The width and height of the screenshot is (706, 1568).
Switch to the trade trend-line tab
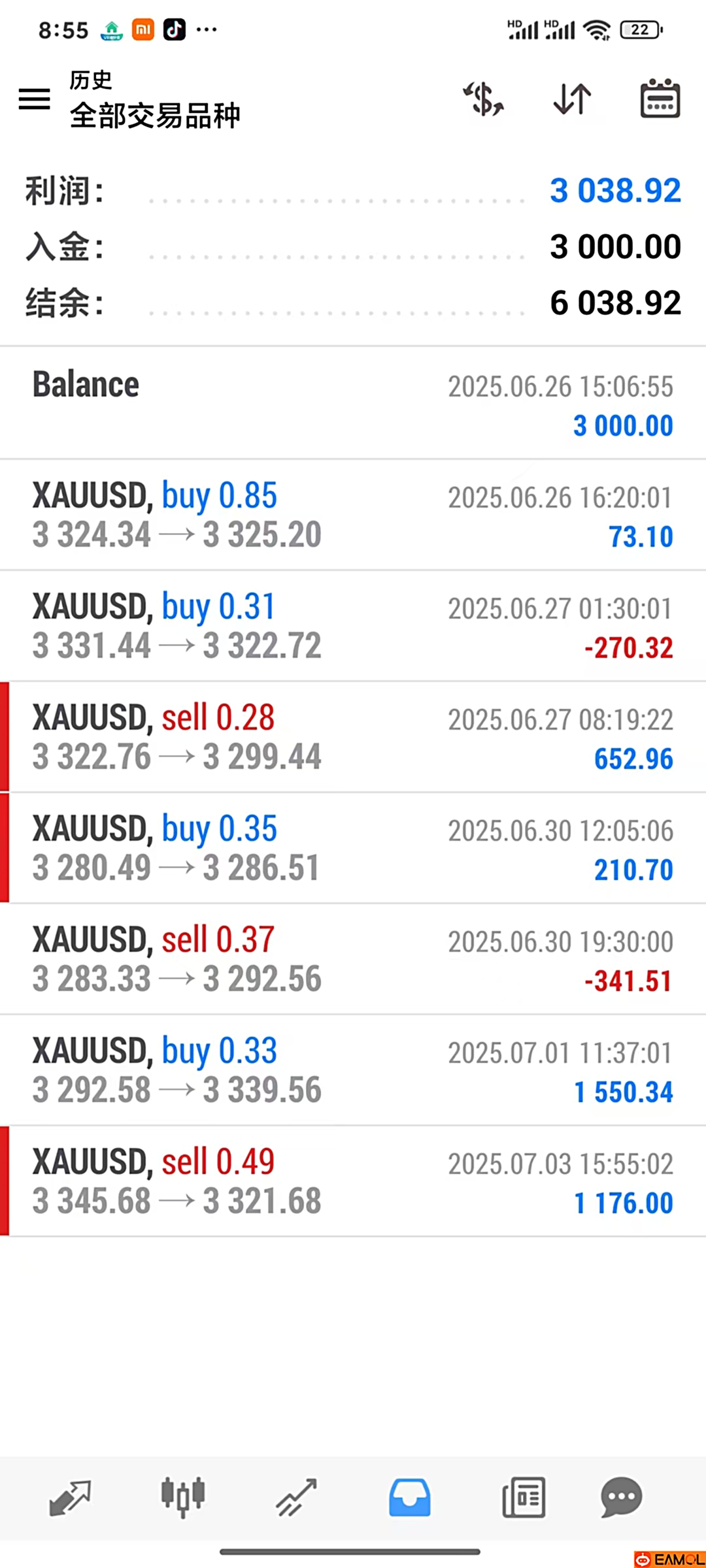pyautogui.click(x=296, y=1497)
